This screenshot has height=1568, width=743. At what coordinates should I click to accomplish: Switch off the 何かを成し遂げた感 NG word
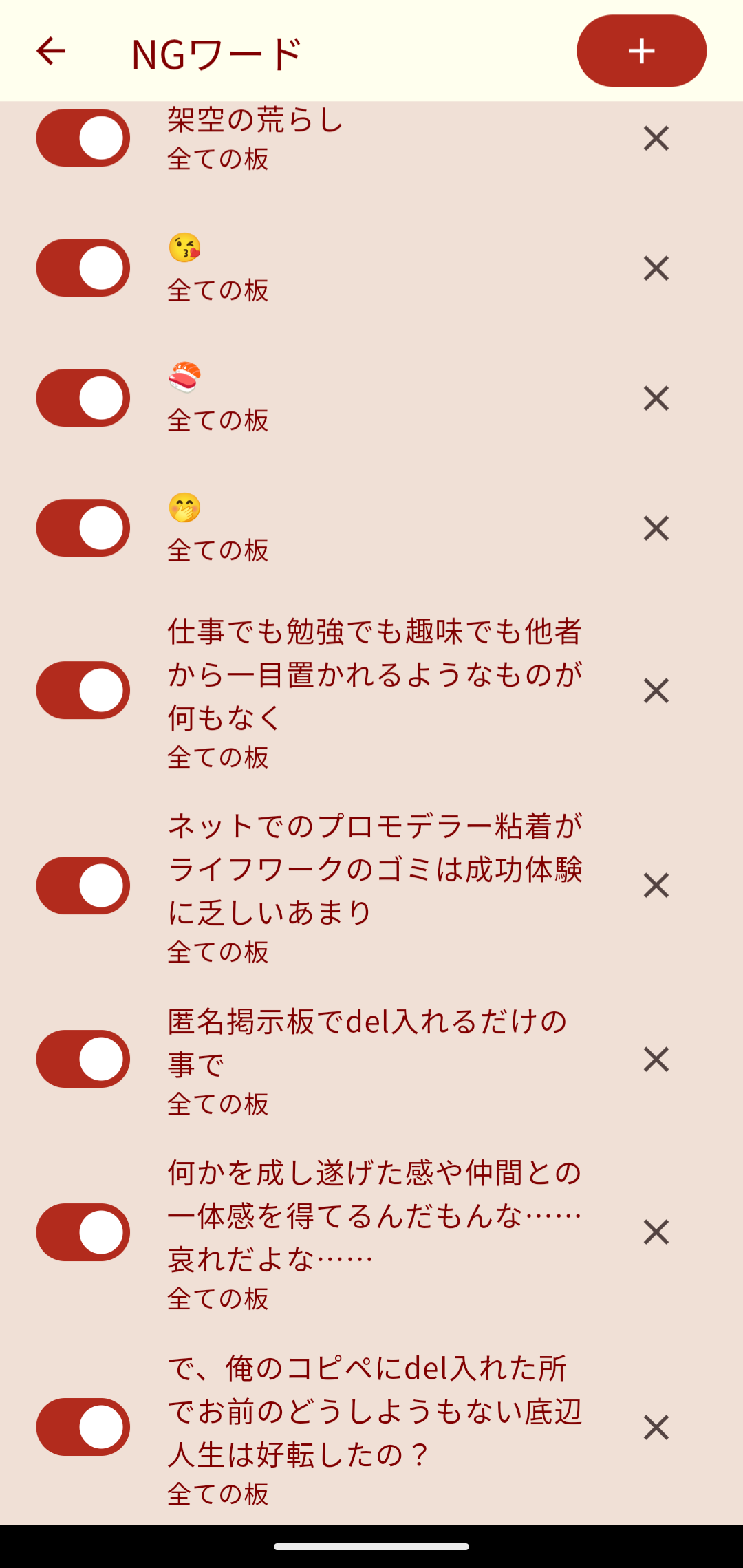click(83, 1232)
